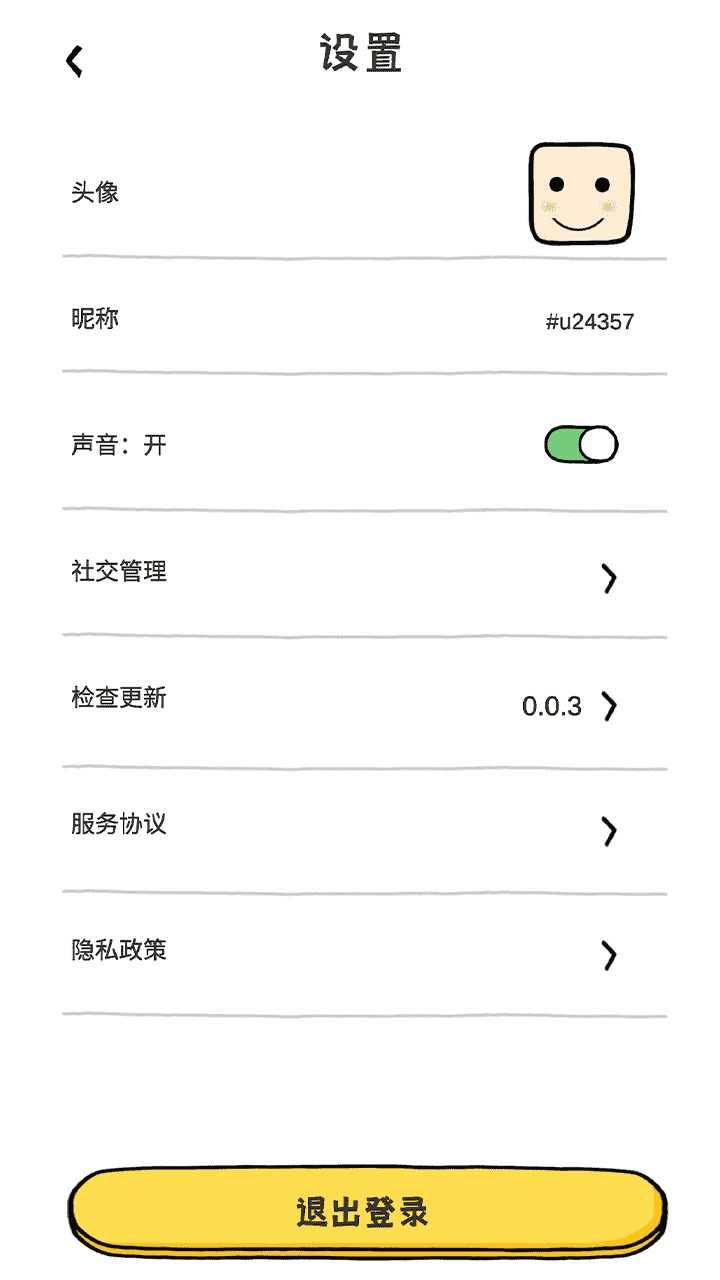Click the smiling avatar thumbnail to change it
Viewport: 720px width, 1280px height.
point(580,193)
